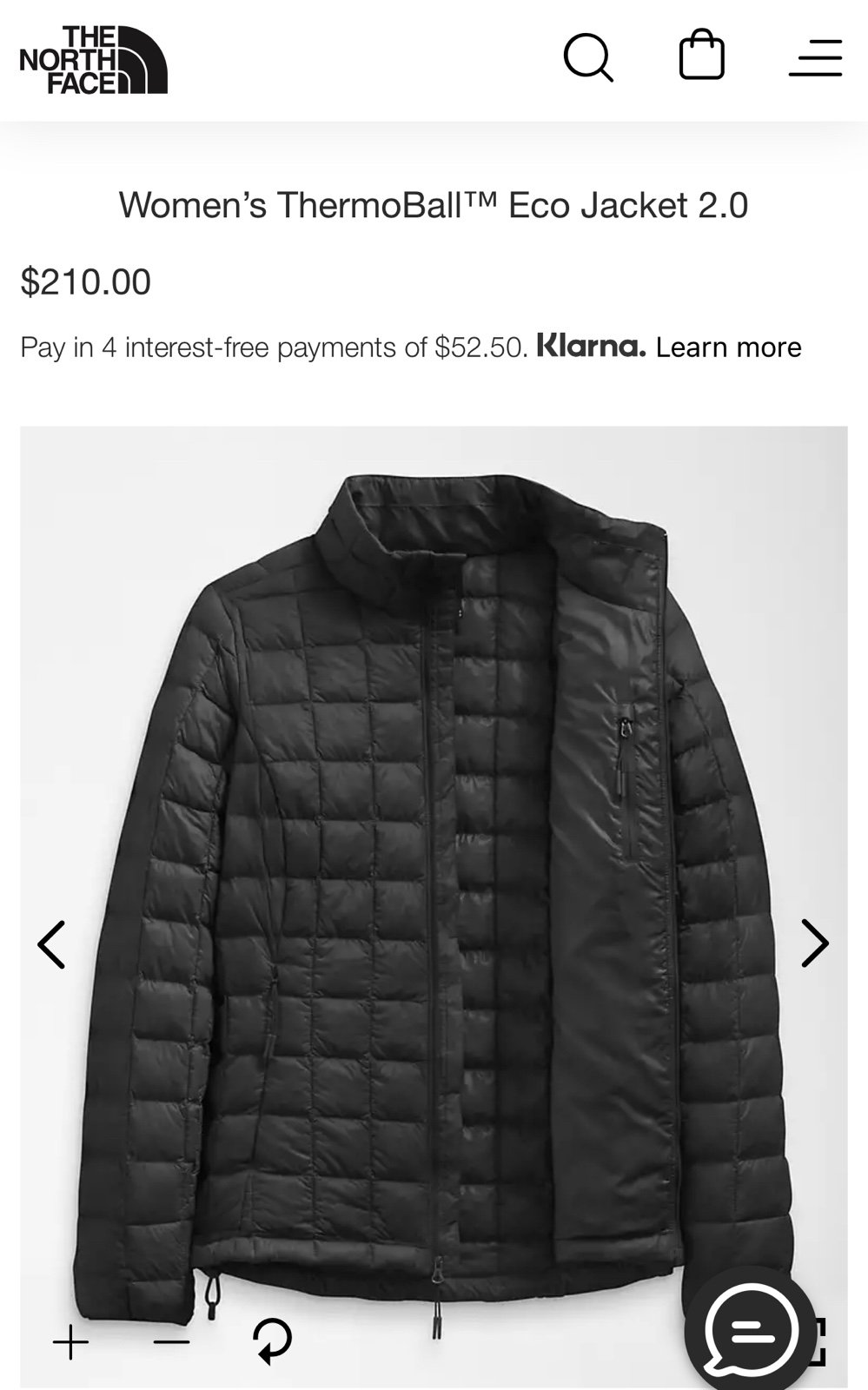Open the hamburger menu
The width and height of the screenshot is (868, 1390).
tap(815, 58)
